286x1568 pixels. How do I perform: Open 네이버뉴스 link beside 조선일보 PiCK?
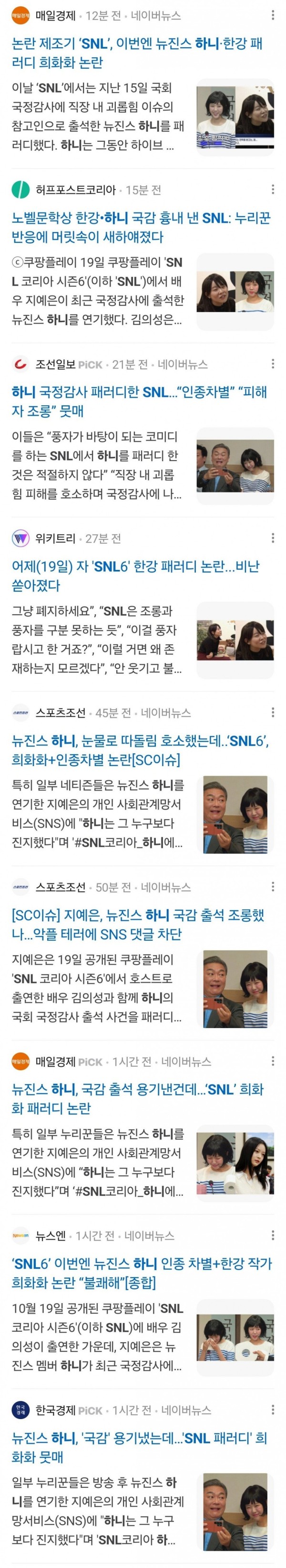tap(182, 364)
